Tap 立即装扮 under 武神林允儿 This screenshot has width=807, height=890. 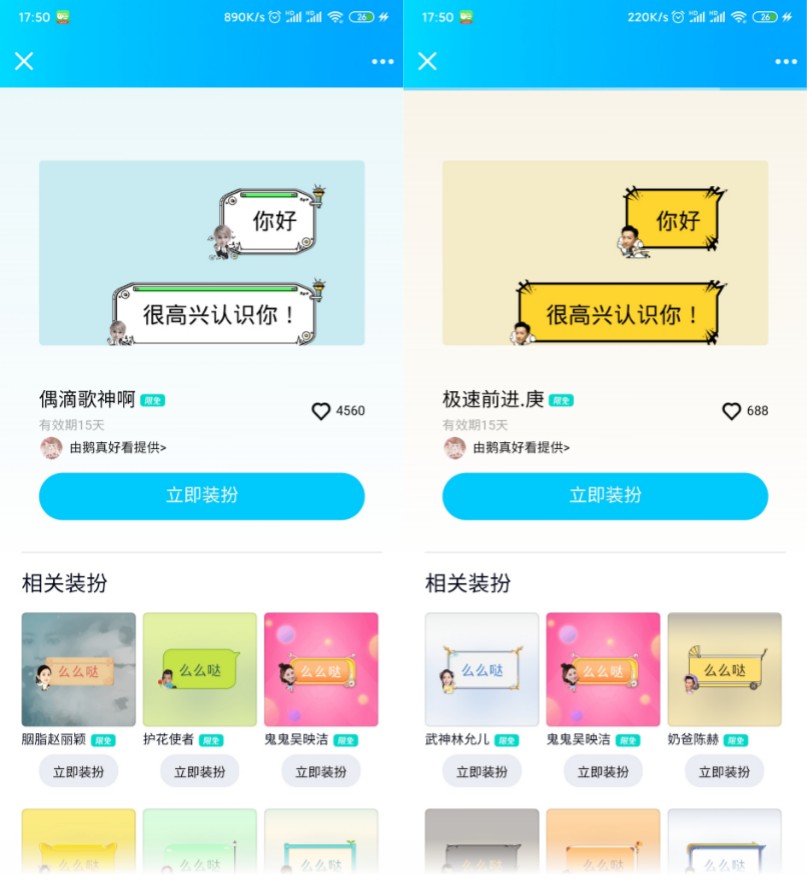[x=482, y=772]
